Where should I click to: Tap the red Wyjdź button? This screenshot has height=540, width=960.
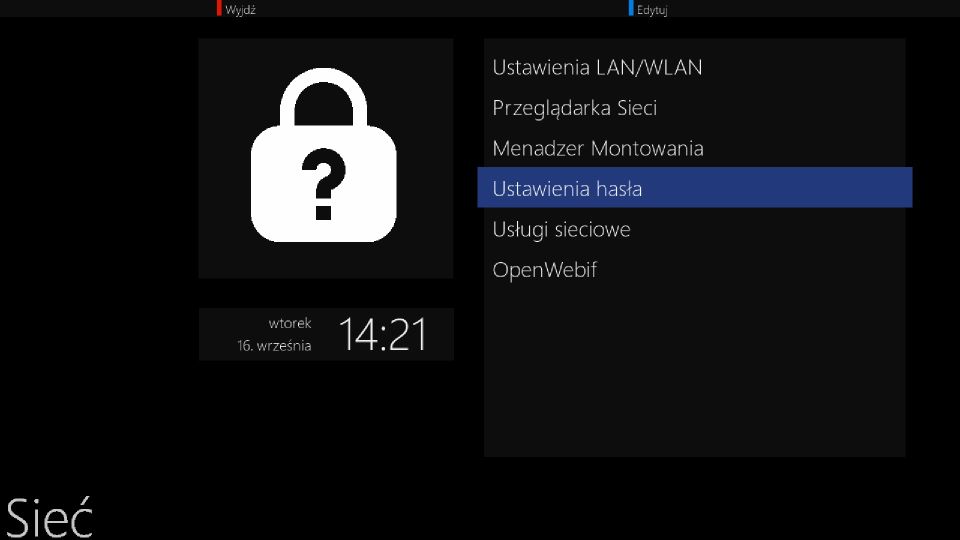pyautogui.click(x=237, y=9)
